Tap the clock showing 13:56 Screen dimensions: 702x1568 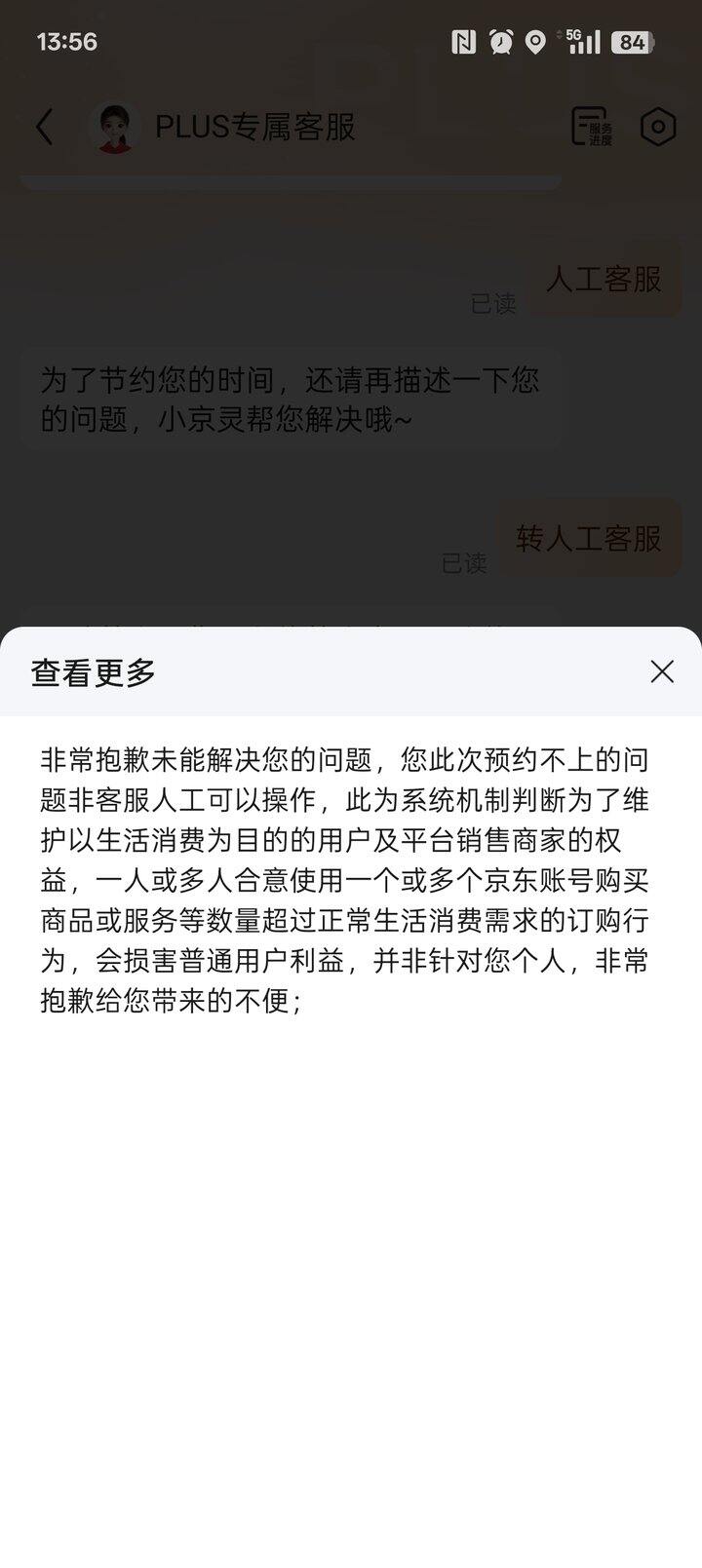click(x=67, y=42)
